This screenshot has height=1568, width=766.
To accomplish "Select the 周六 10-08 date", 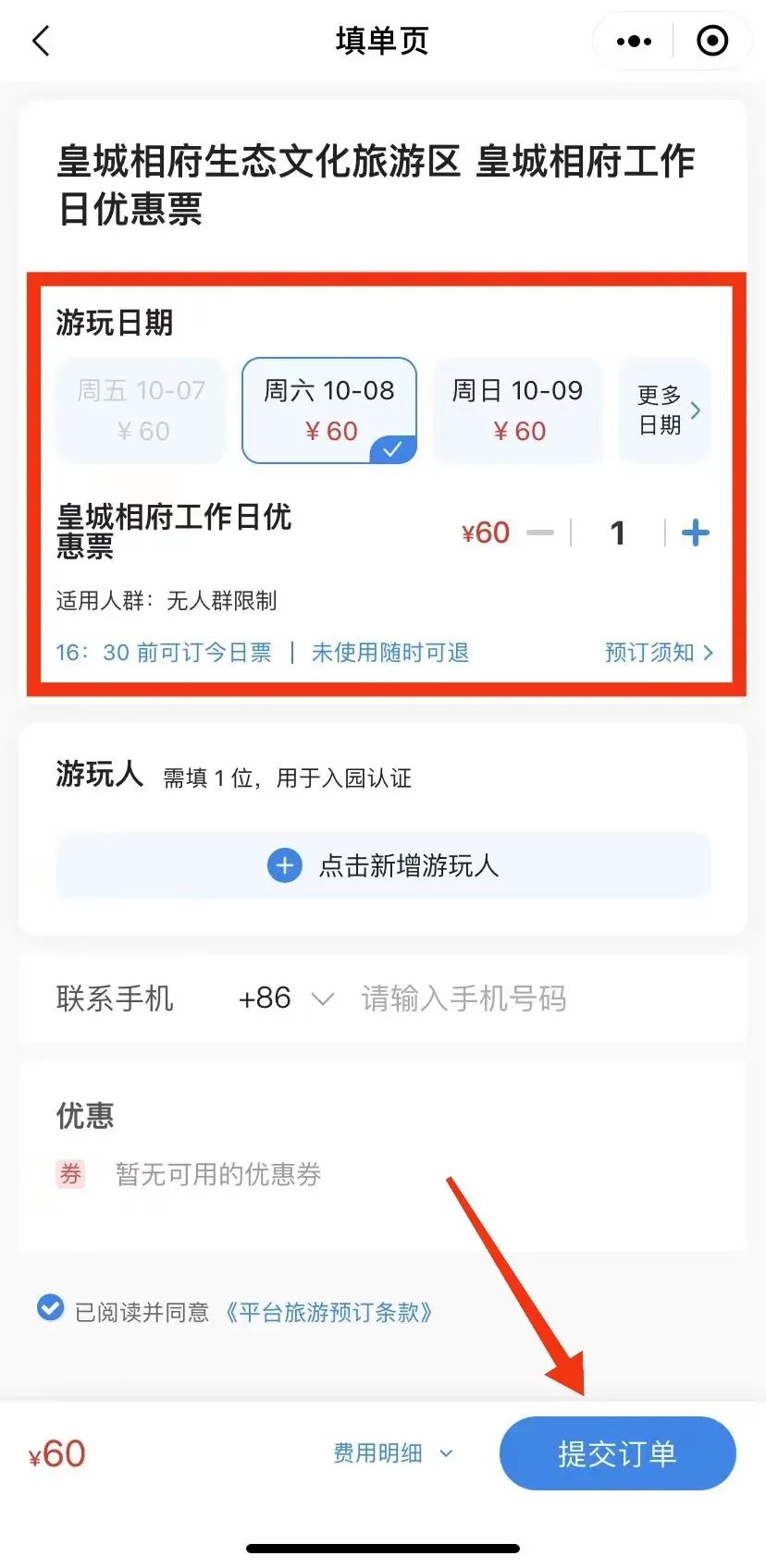I will point(329,410).
